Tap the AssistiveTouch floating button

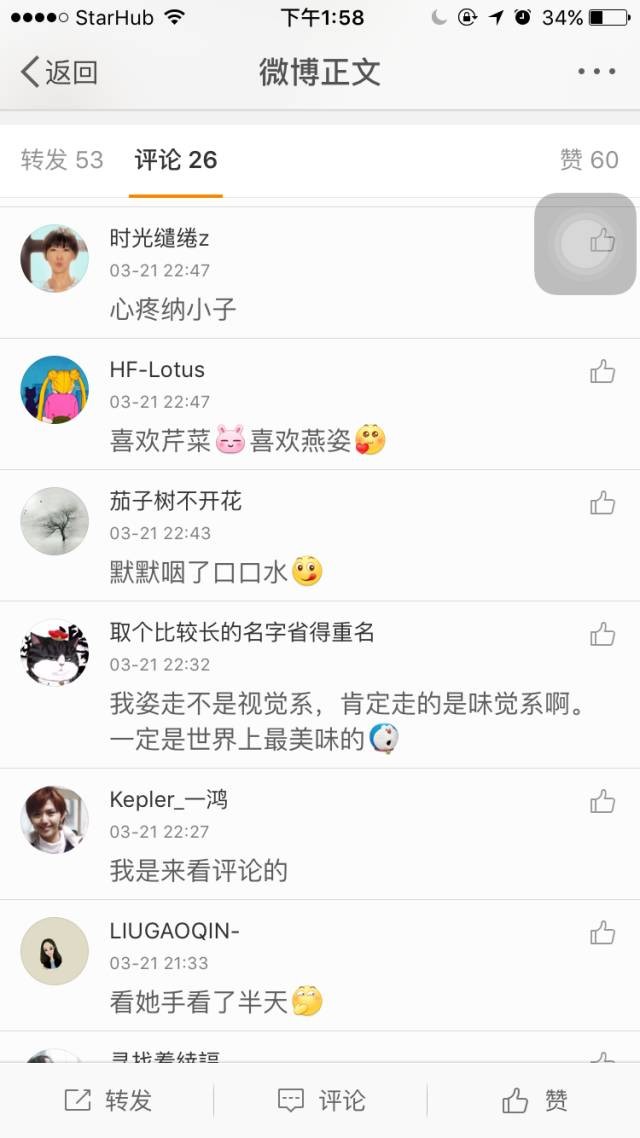[x=585, y=244]
